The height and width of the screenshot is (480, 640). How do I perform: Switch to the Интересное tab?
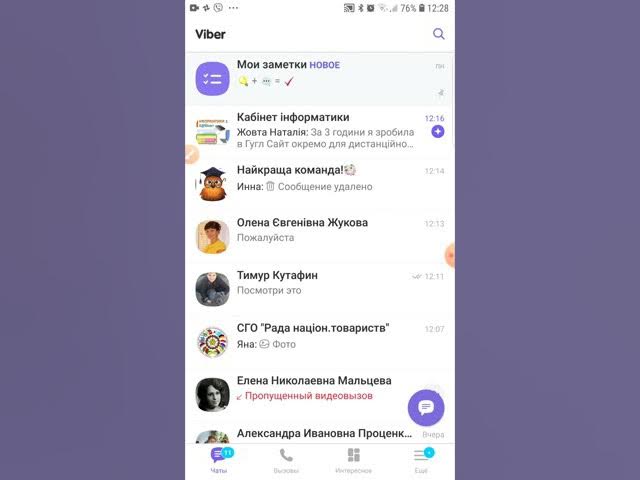coord(353,460)
